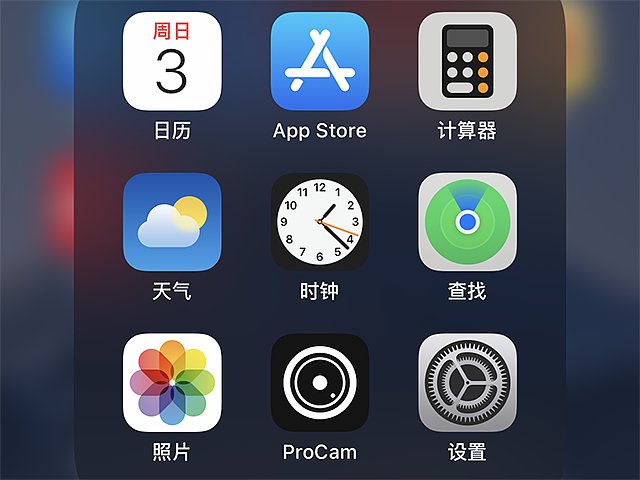
Task: Open the 查找 Find My app
Action: point(467,222)
